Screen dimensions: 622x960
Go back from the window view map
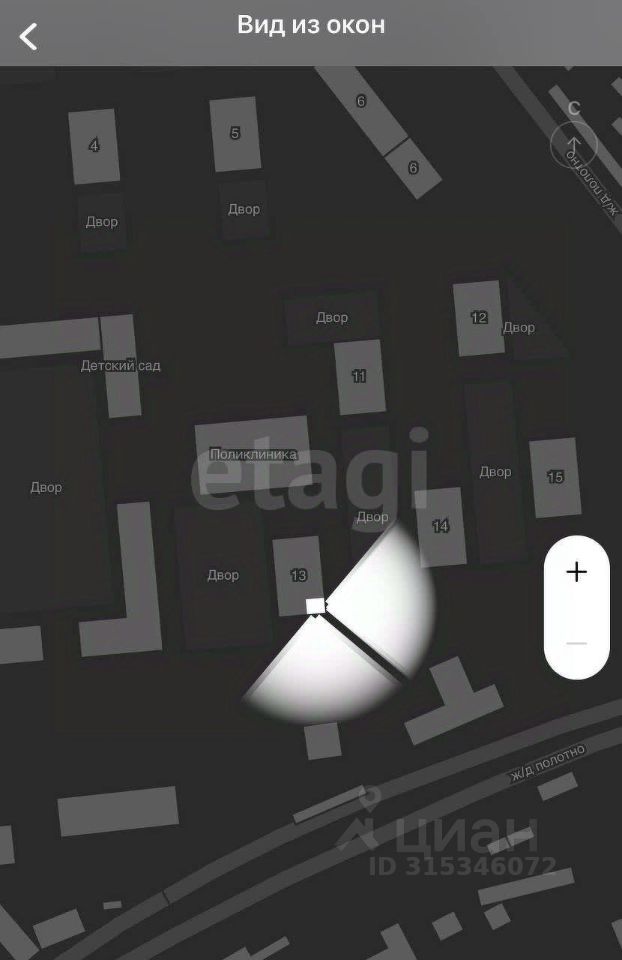point(29,37)
